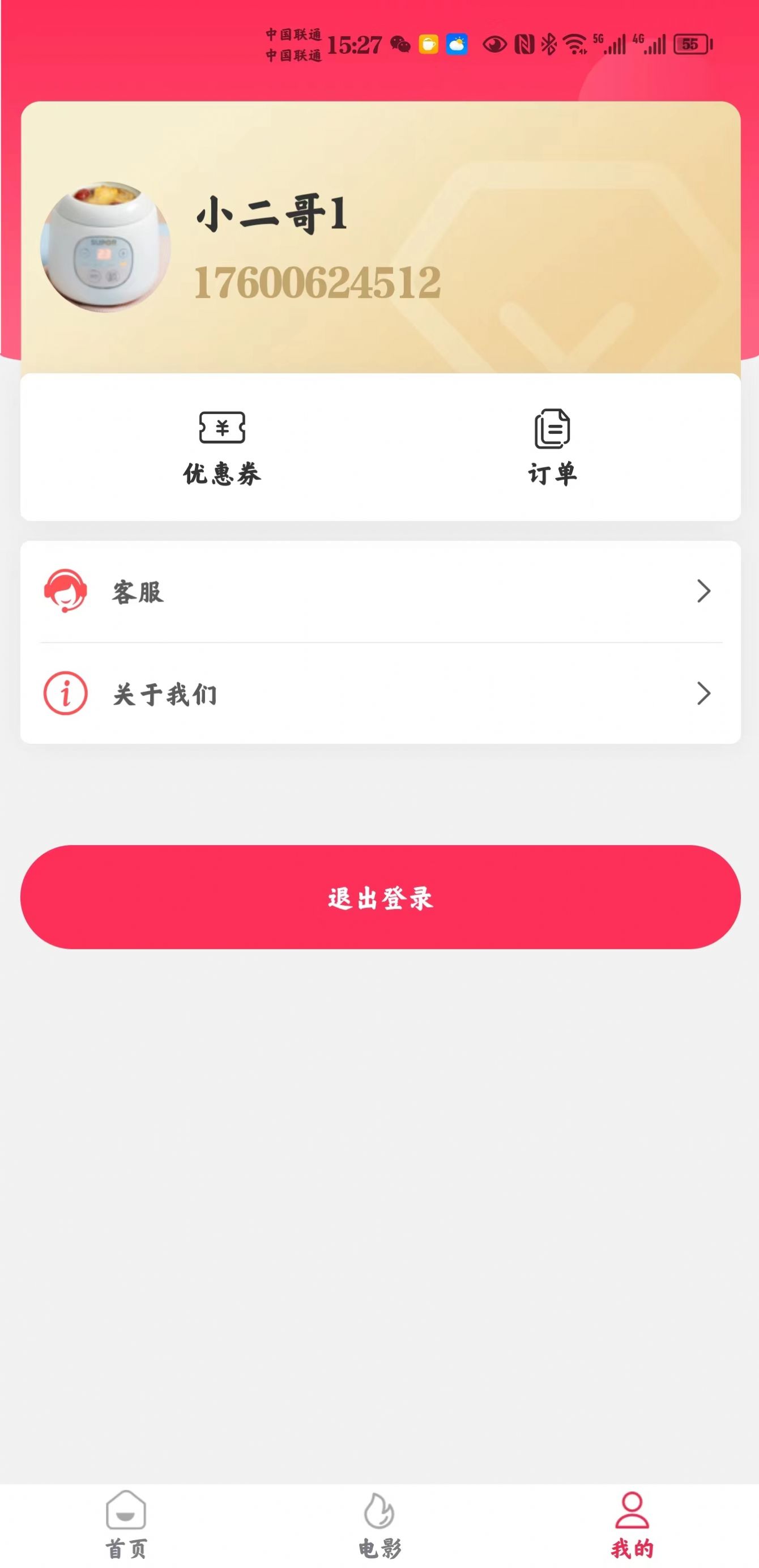This screenshot has width=759, height=1568.
Task: Open the 订单 orders document icon
Action: [553, 429]
